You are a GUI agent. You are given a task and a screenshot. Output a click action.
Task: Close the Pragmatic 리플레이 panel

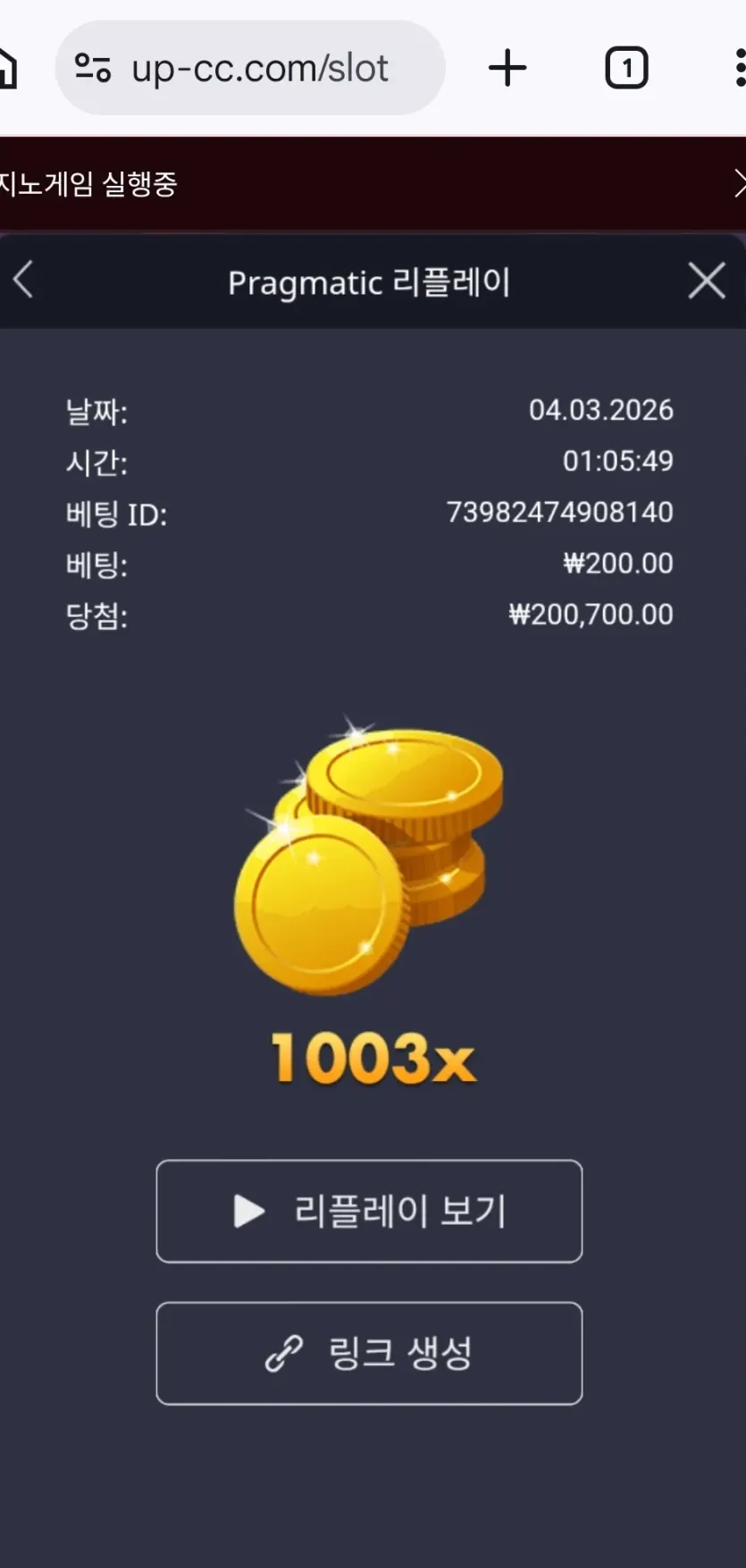pos(707,281)
